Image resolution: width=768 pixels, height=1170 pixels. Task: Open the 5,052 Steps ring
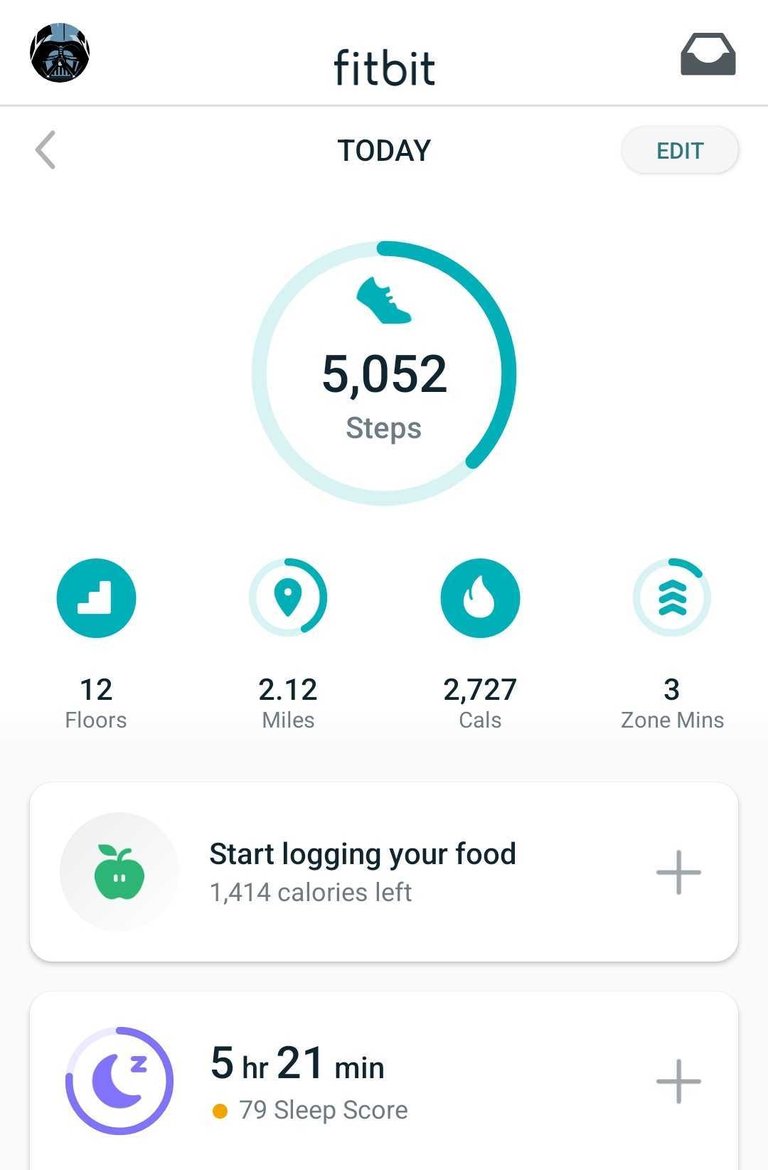[384, 373]
